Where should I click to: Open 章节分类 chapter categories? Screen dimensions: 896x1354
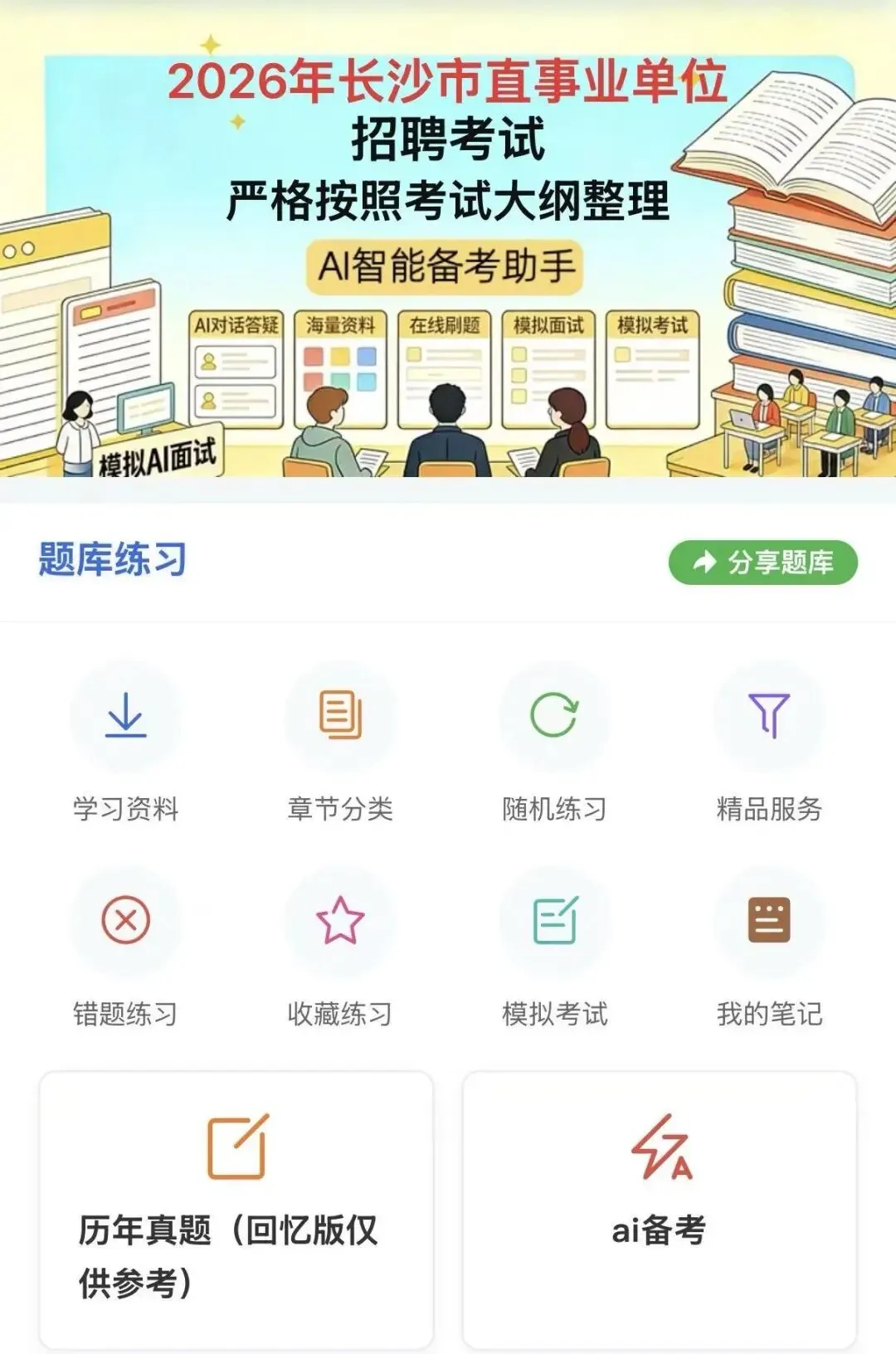pyautogui.click(x=340, y=742)
